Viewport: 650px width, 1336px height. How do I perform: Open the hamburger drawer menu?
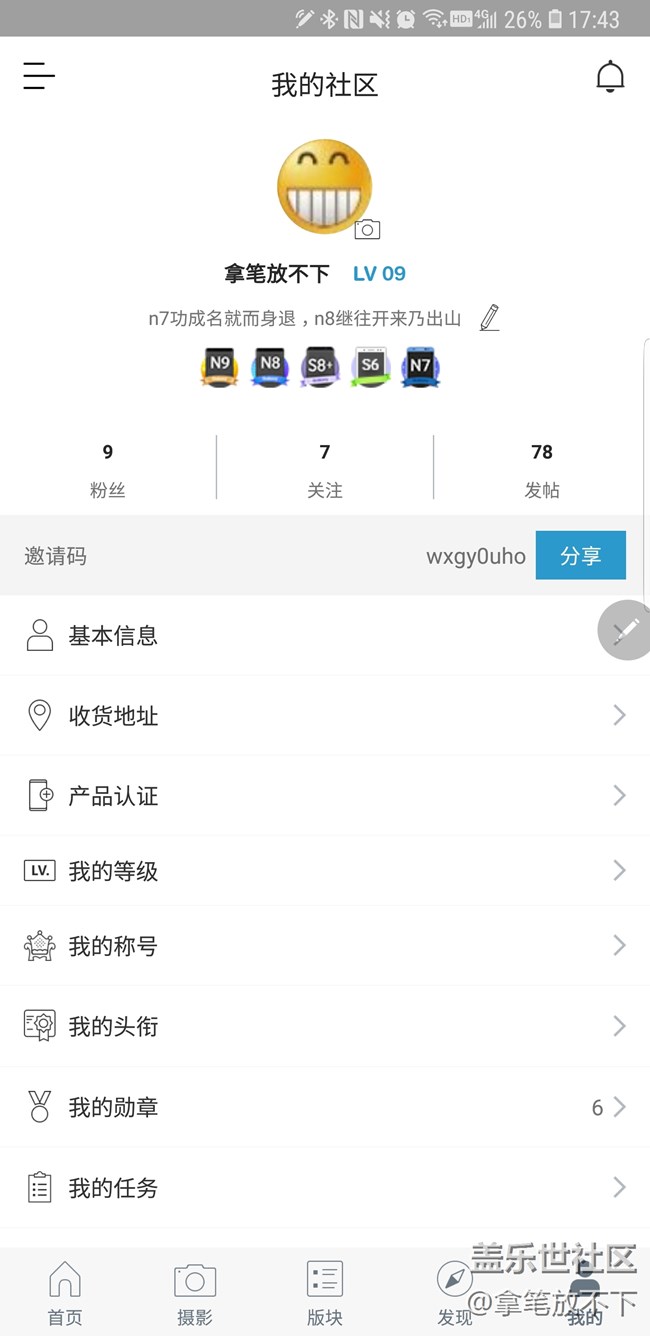[x=39, y=76]
